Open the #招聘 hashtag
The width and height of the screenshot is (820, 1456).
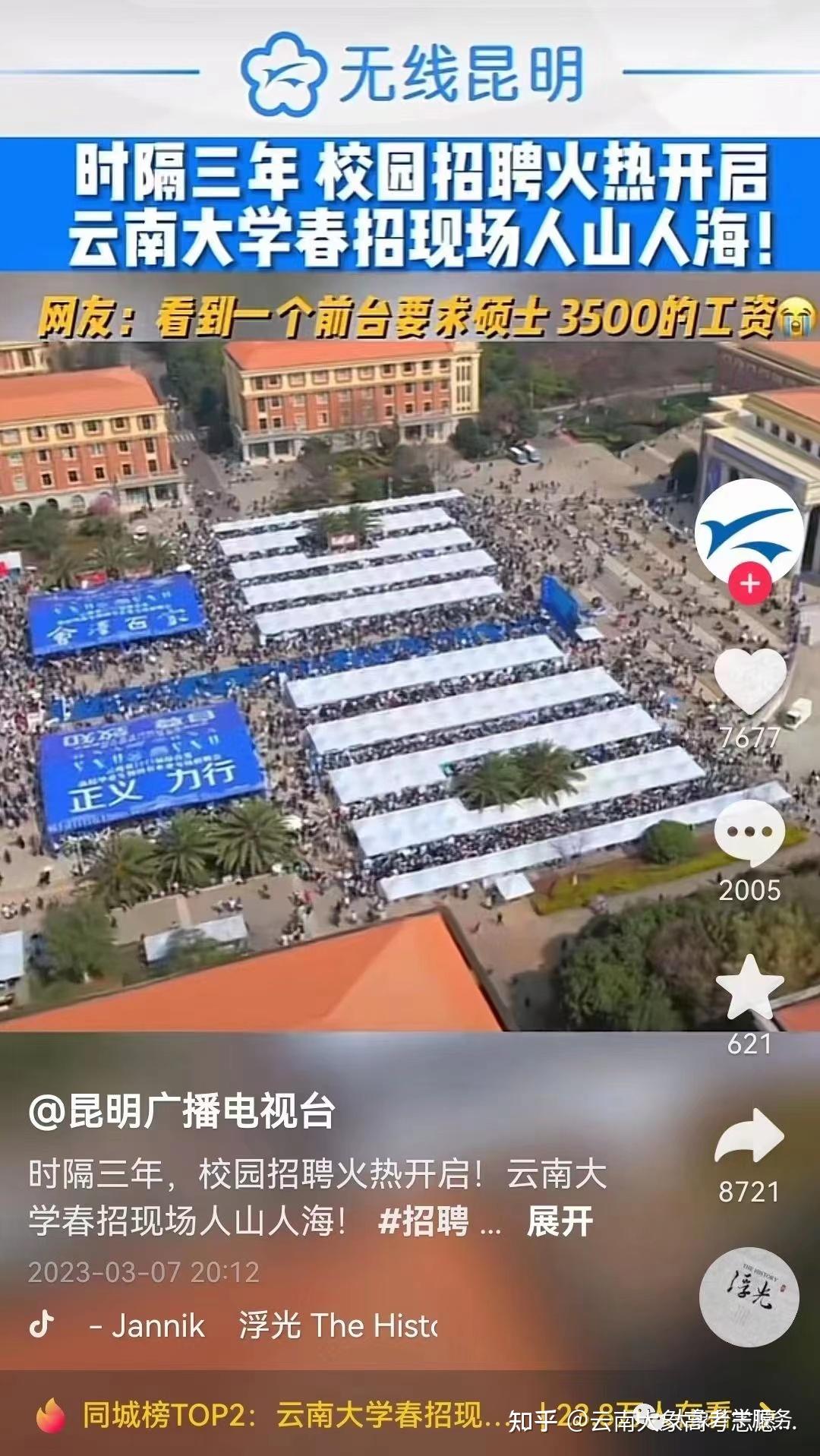(x=423, y=1222)
